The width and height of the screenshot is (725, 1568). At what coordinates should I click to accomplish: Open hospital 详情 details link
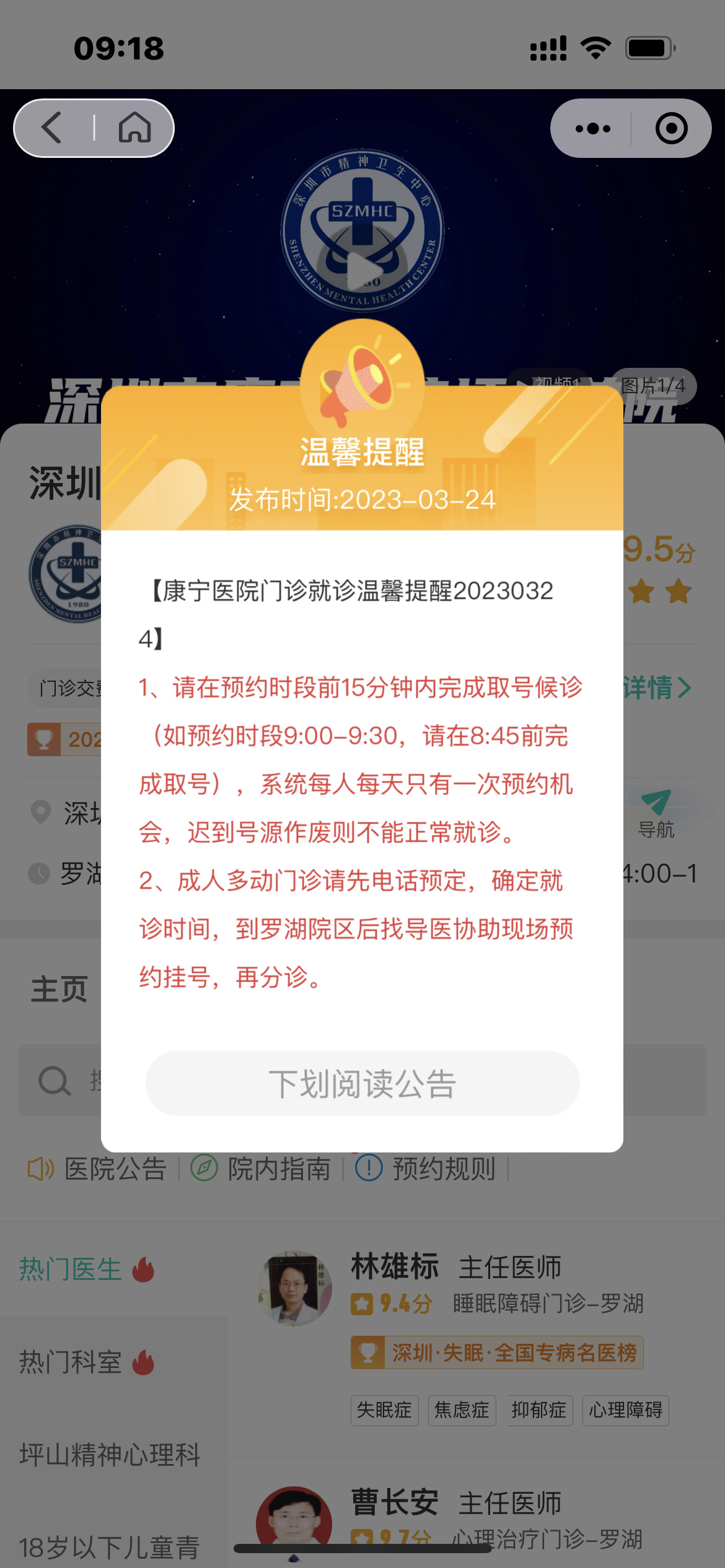pyautogui.click(x=657, y=688)
